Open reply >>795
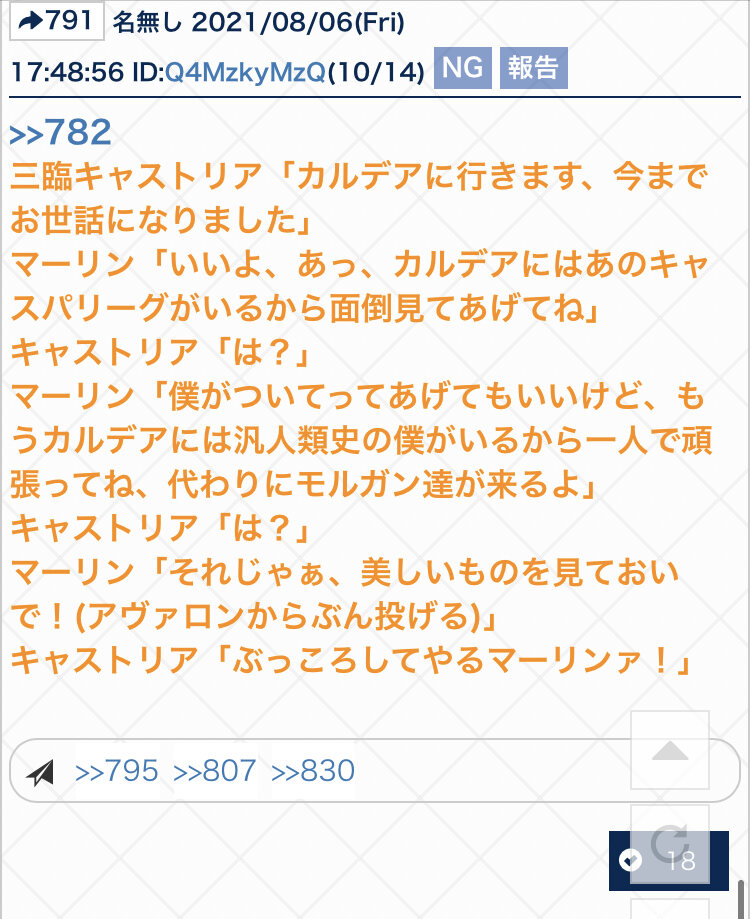The height and width of the screenshot is (919, 750). coord(117,771)
